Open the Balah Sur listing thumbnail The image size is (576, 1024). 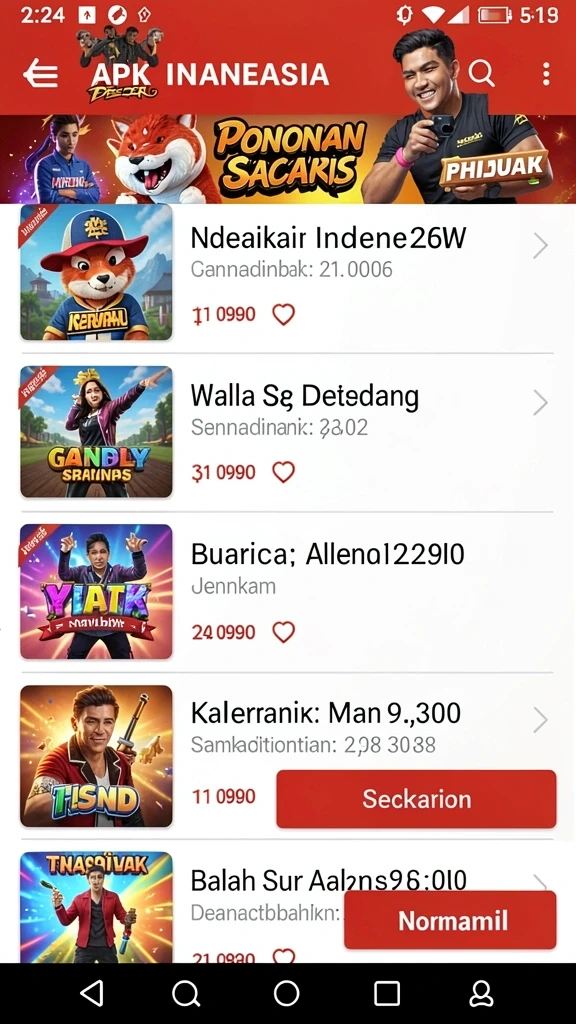pyautogui.click(x=96, y=907)
